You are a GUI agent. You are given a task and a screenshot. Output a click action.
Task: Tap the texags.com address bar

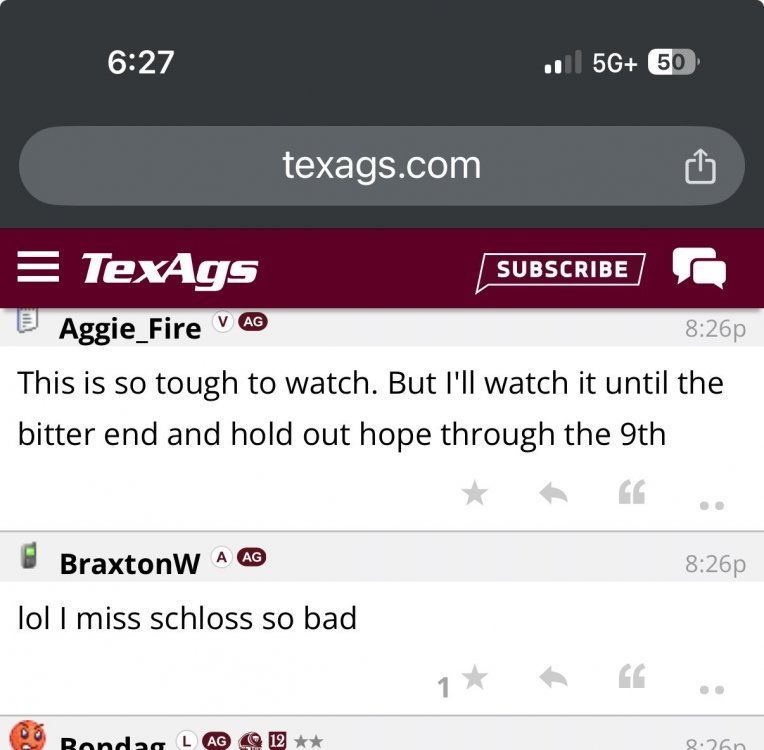[x=381, y=166]
